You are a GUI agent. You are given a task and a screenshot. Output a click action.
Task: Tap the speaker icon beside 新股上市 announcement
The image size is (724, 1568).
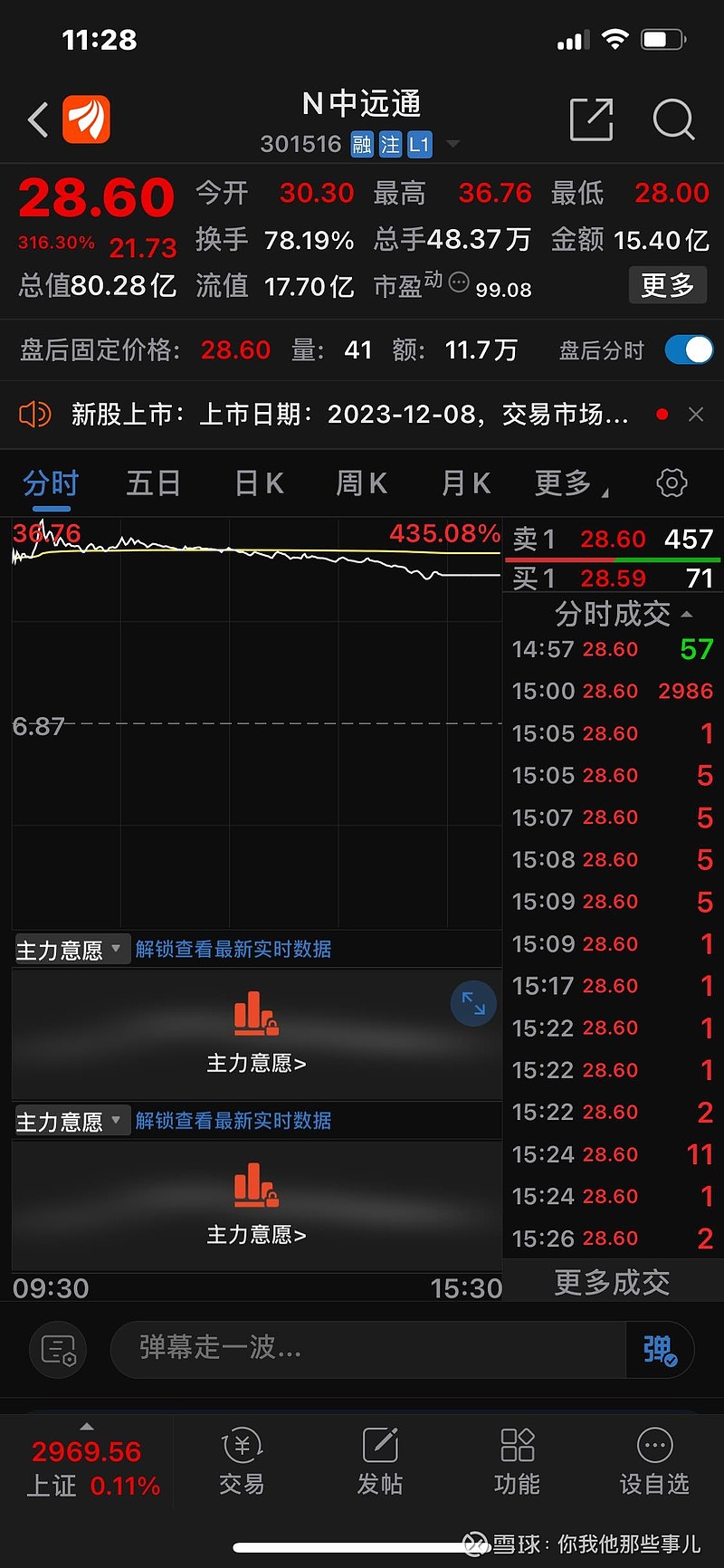pyautogui.click(x=34, y=414)
